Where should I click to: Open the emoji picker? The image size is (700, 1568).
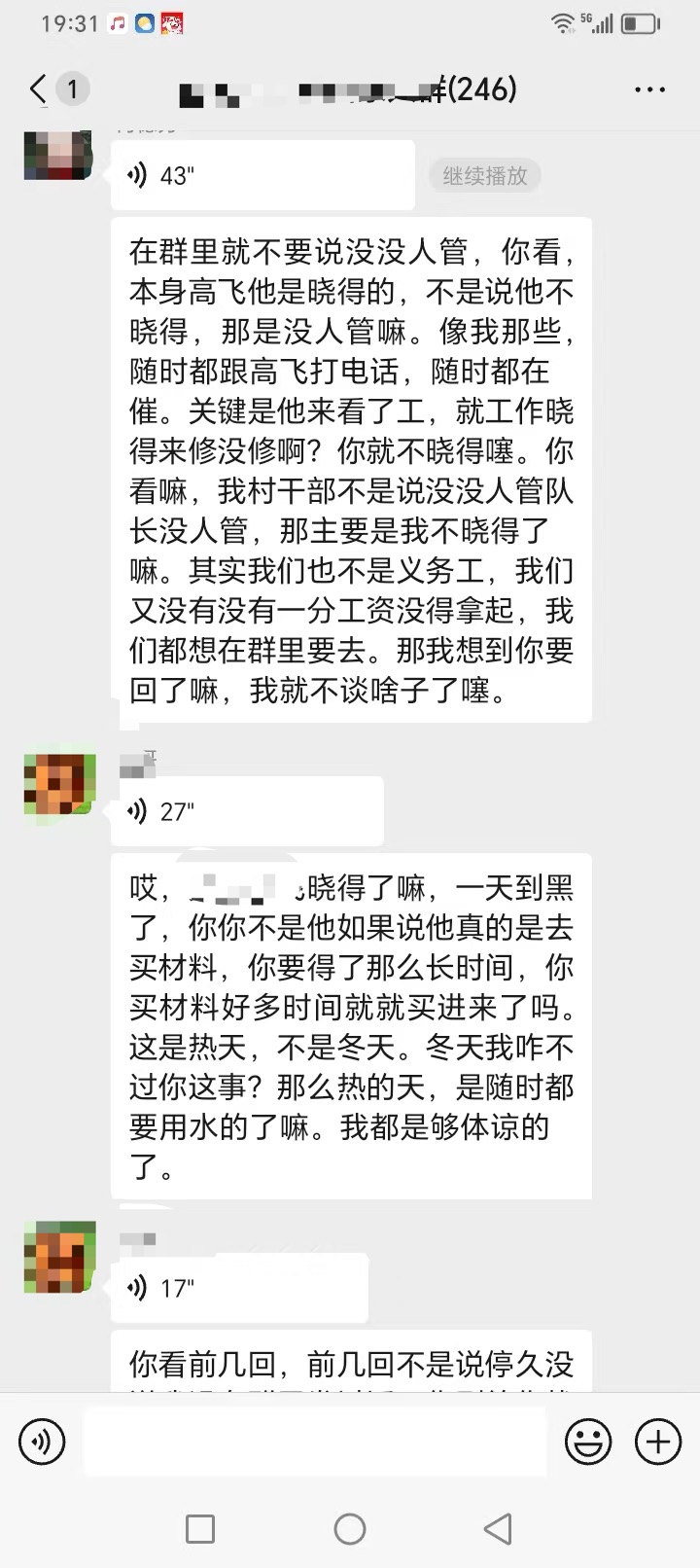coord(588,1442)
